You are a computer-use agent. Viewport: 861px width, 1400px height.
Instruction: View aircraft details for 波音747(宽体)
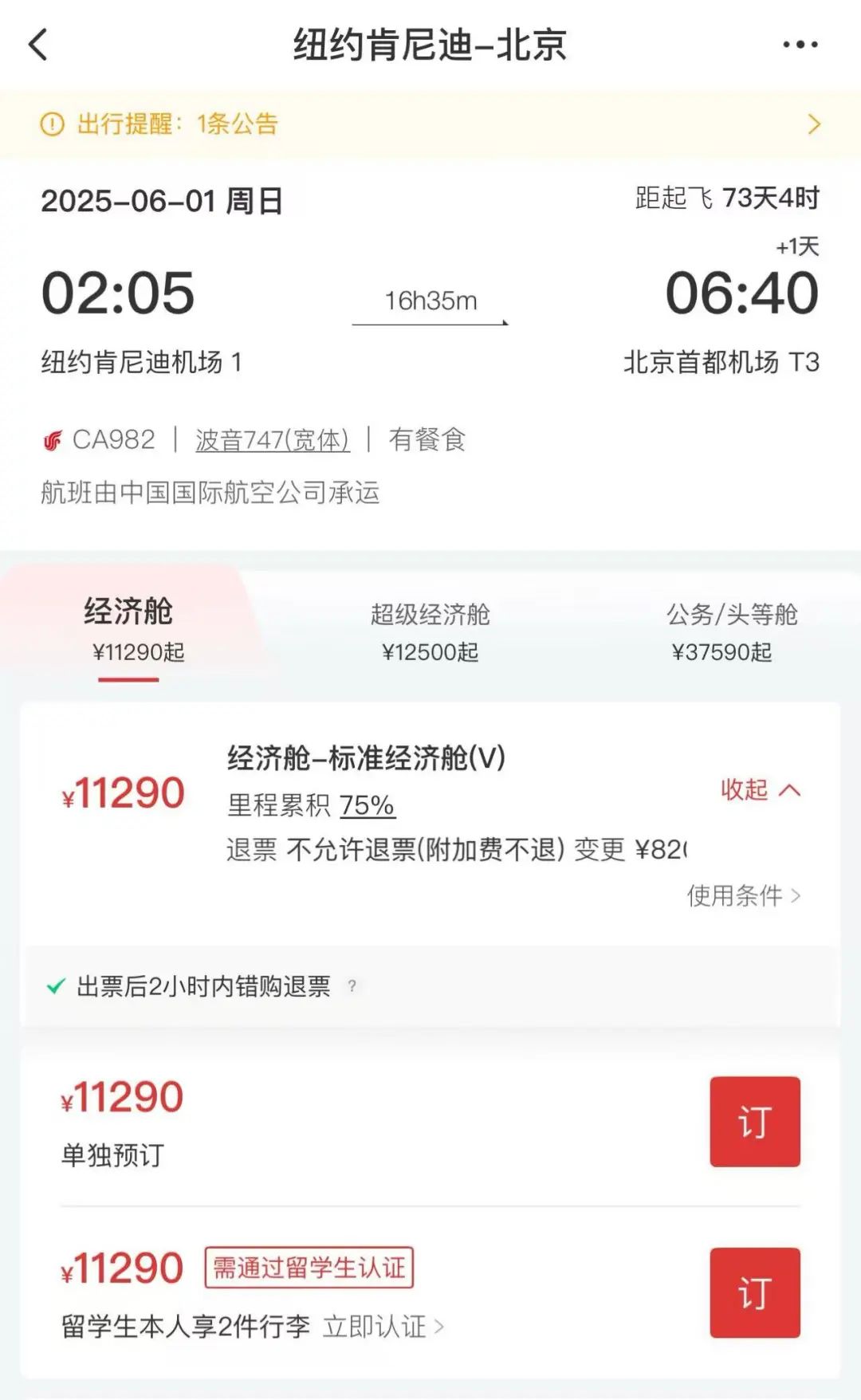[273, 439]
